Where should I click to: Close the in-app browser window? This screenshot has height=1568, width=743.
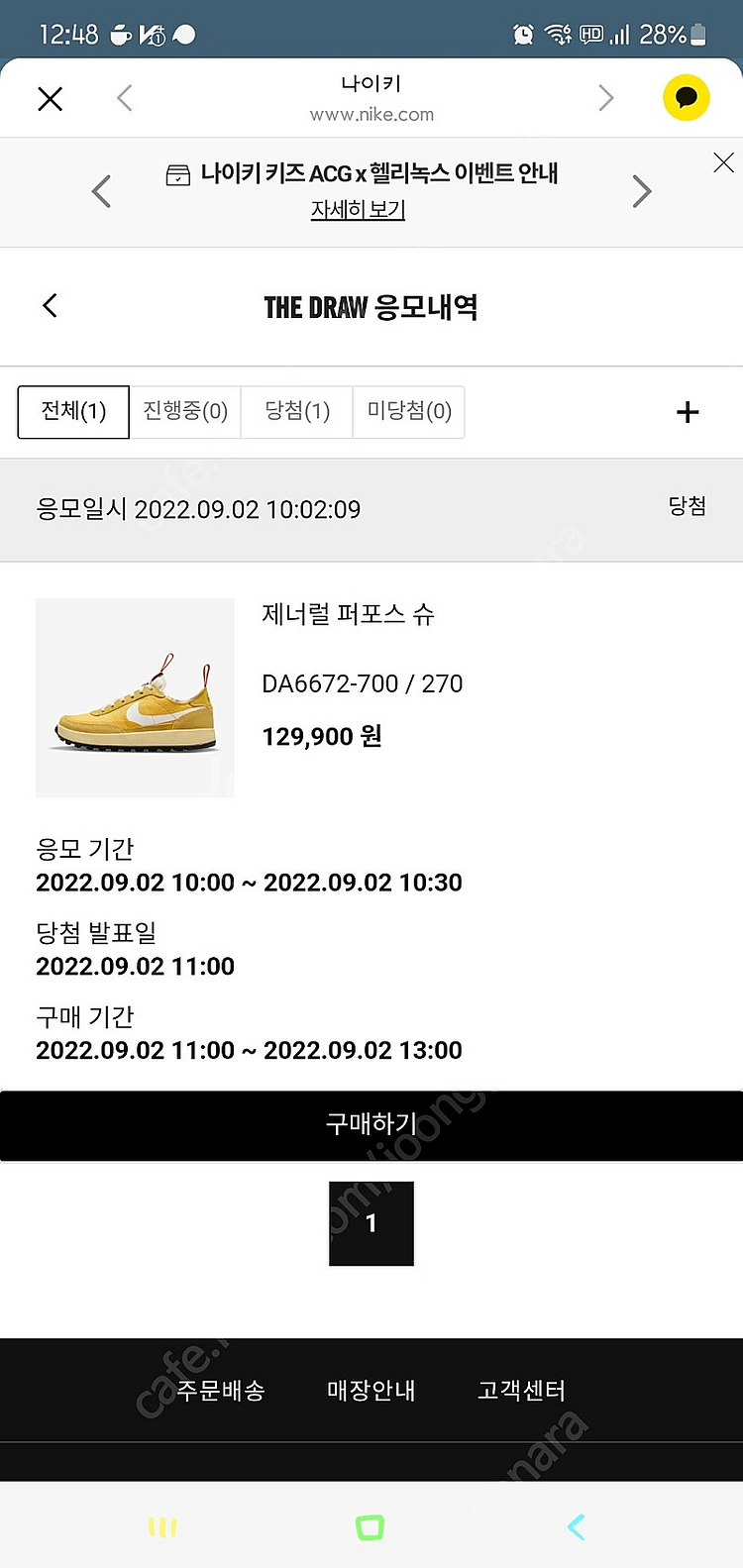click(50, 98)
